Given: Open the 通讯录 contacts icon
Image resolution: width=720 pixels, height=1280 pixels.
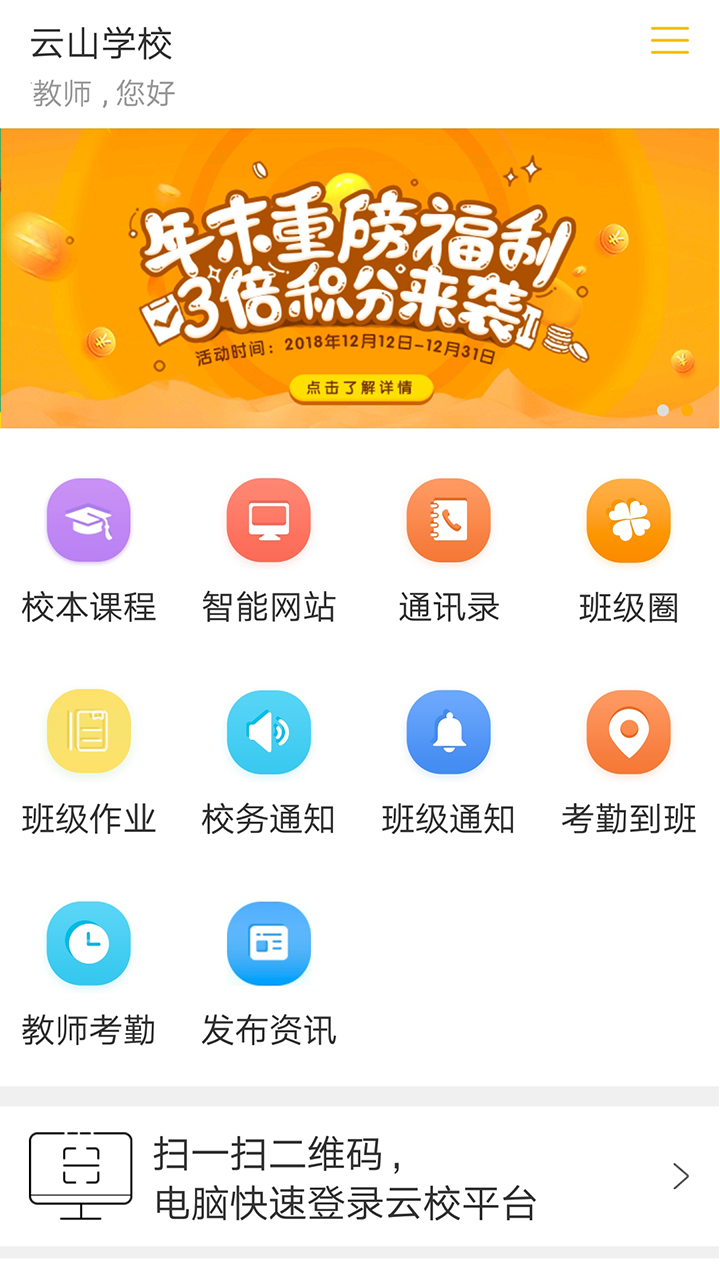Looking at the screenshot, I should [x=448, y=519].
